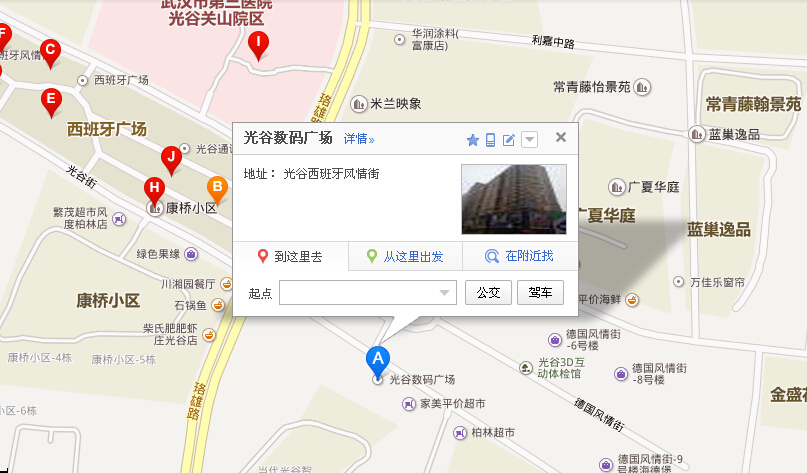Add 光谷数码广场 to favorites with star

click(473, 140)
